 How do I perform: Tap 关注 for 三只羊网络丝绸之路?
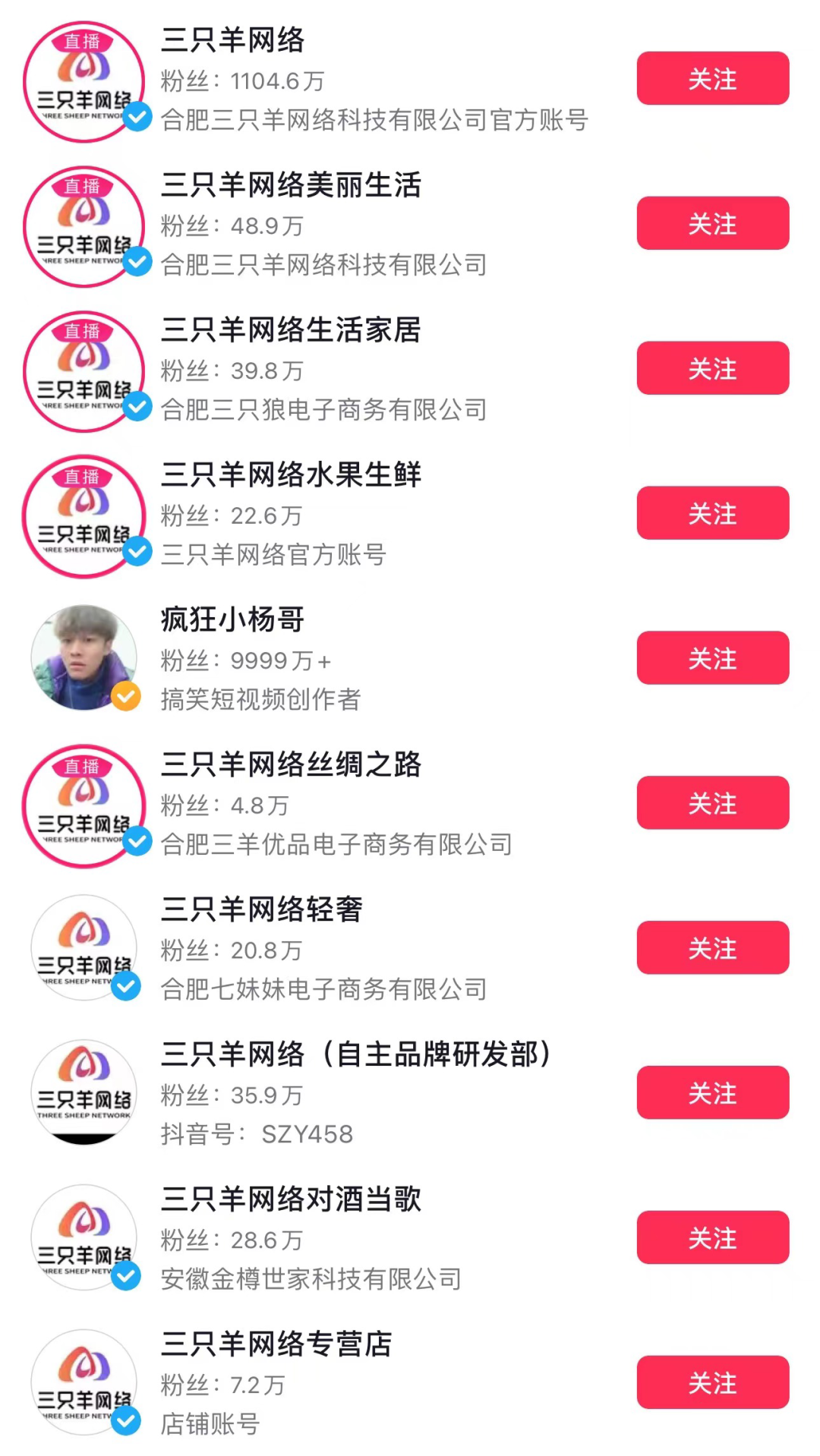[712, 803]
